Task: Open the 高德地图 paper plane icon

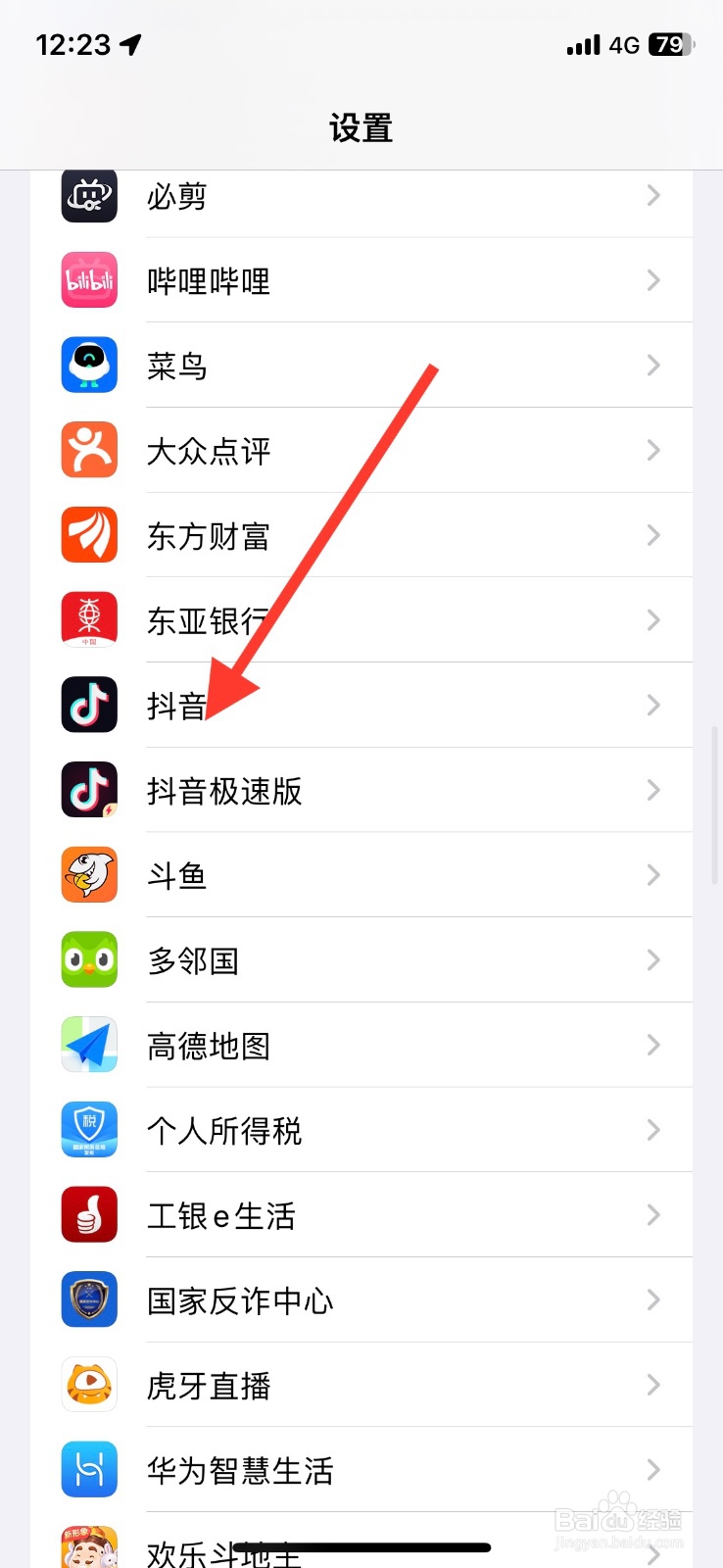Action: (88, 1045)
